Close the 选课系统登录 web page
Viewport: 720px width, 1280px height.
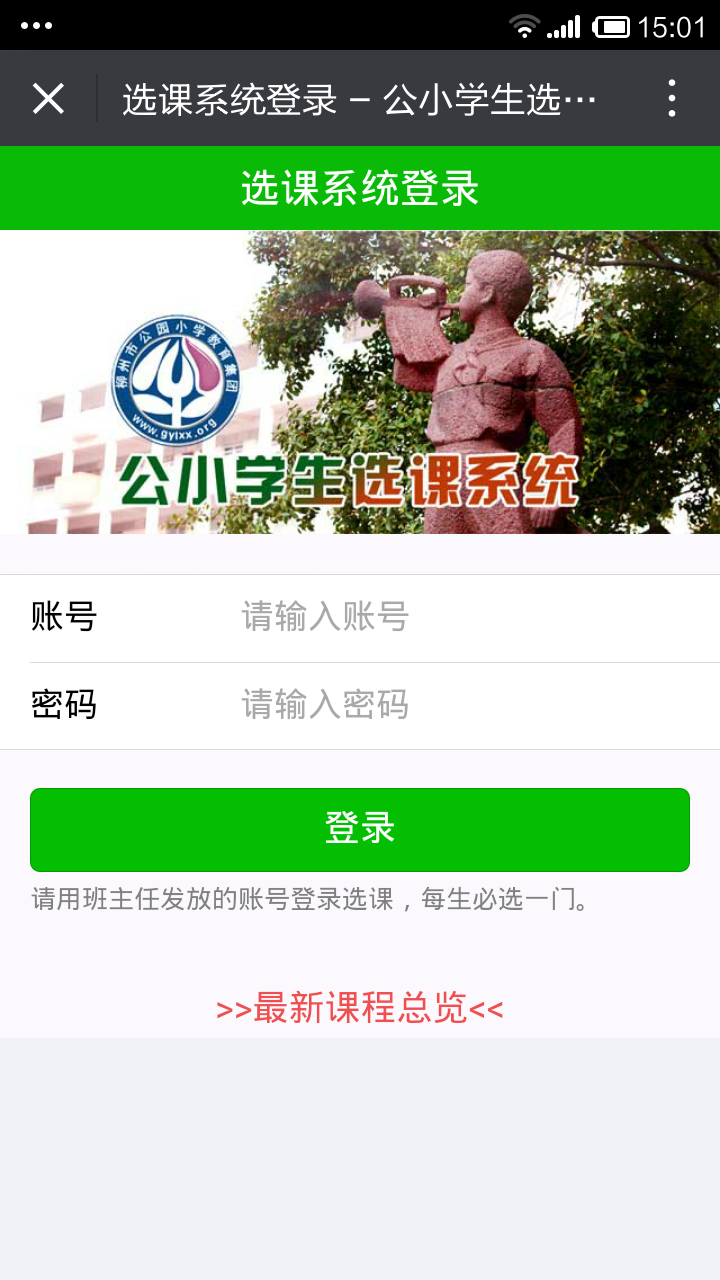click(x=48, y=99)
